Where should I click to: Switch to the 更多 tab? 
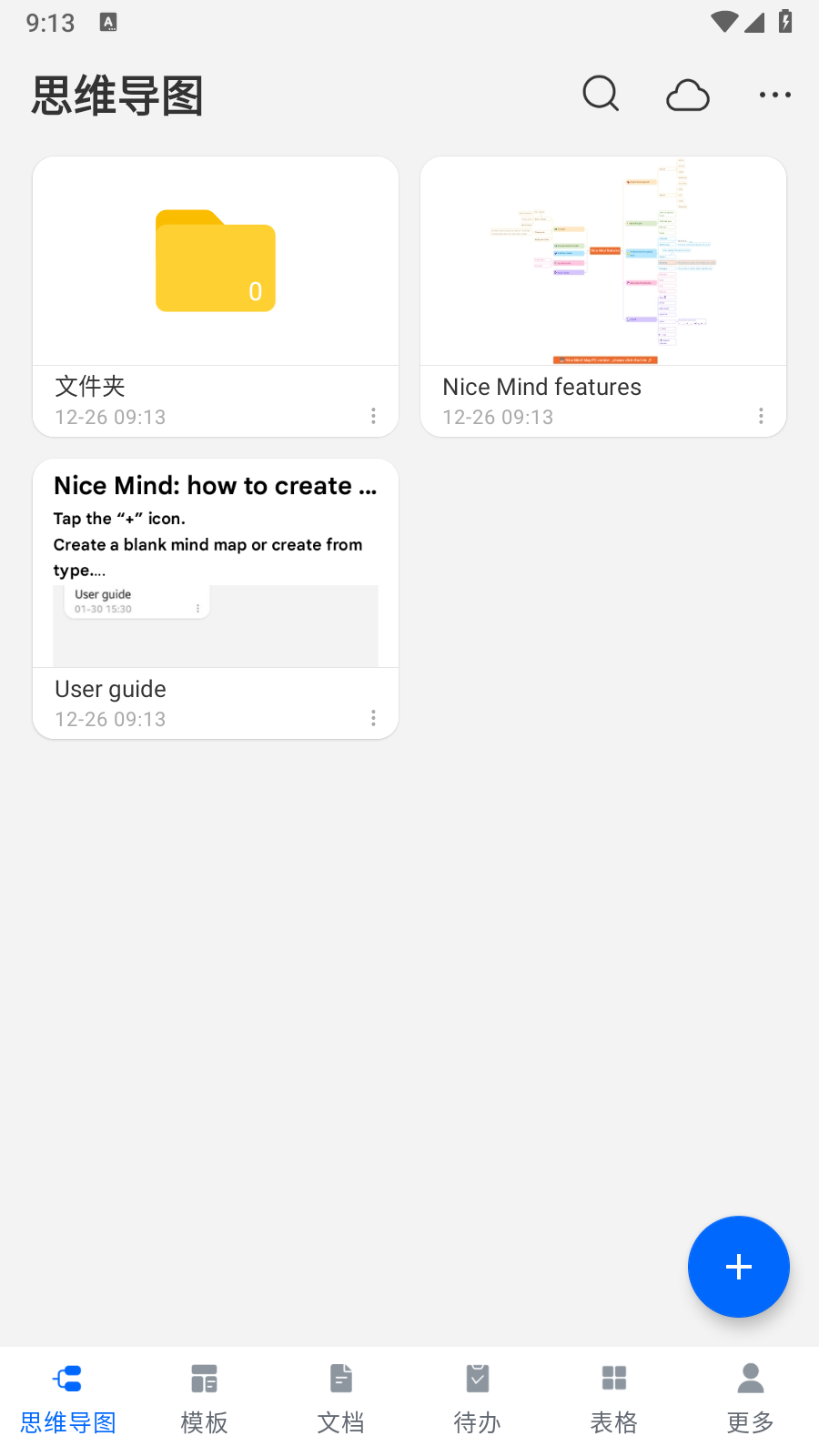751,1399
